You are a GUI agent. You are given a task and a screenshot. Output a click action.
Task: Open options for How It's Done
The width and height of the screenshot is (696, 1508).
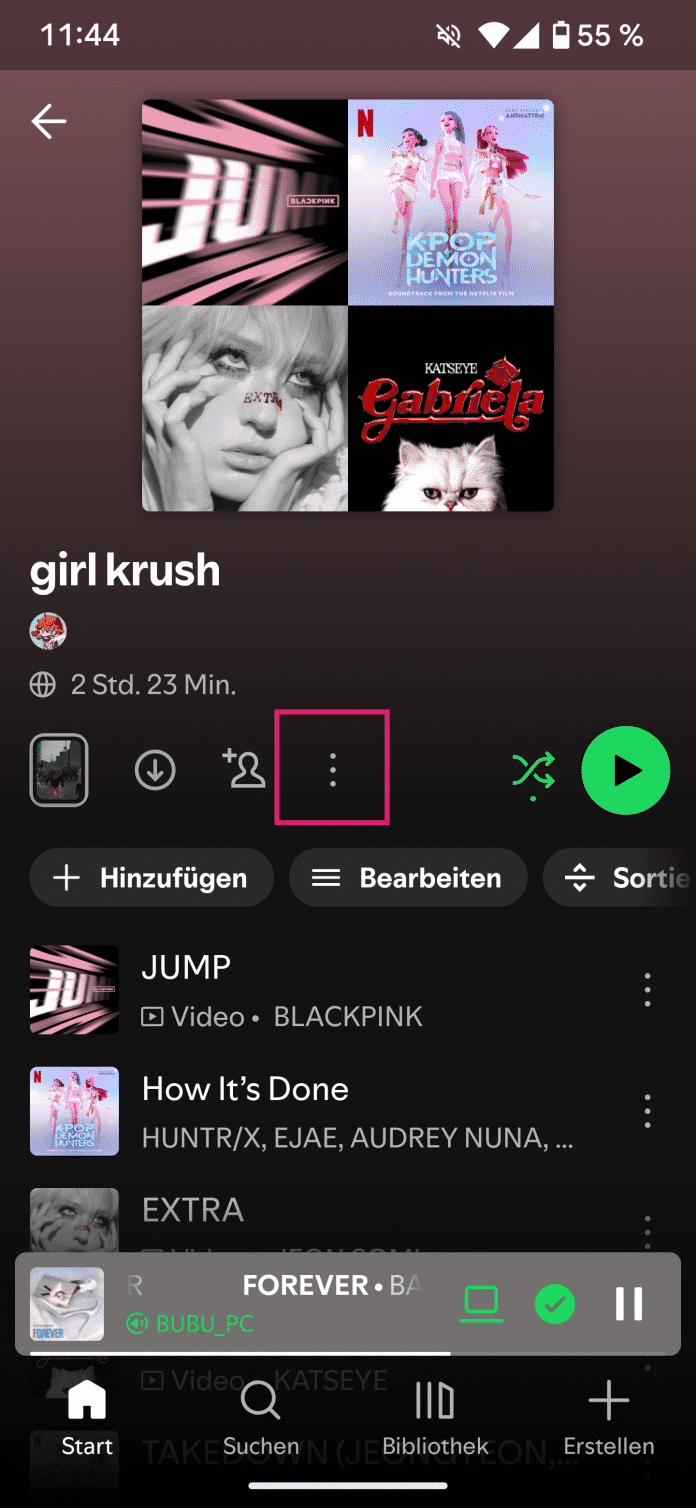pos(647,1110)
